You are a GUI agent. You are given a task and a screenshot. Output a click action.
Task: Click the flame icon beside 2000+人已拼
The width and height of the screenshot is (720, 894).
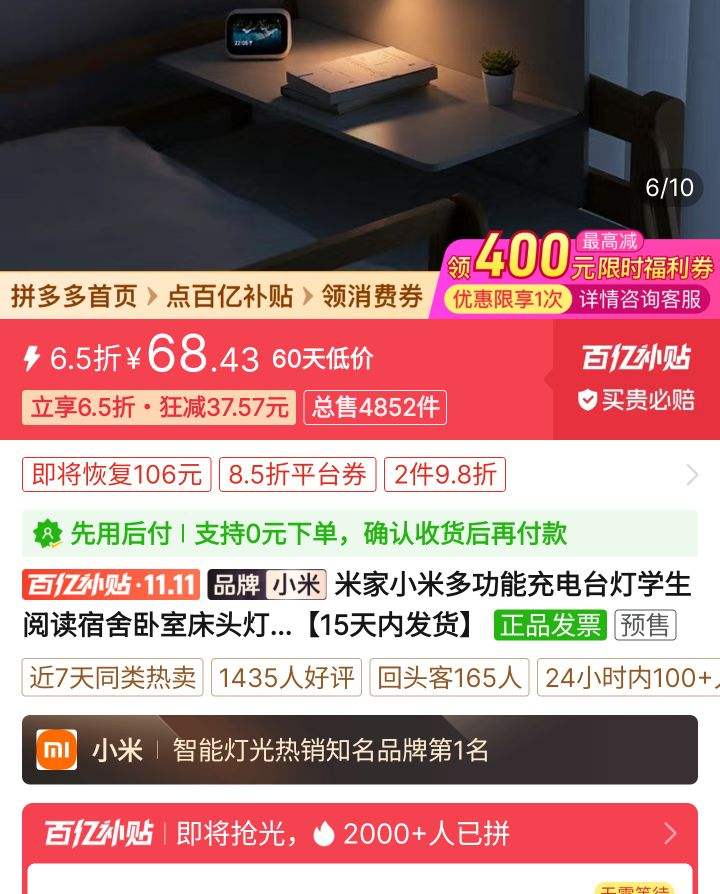[322, 834]
